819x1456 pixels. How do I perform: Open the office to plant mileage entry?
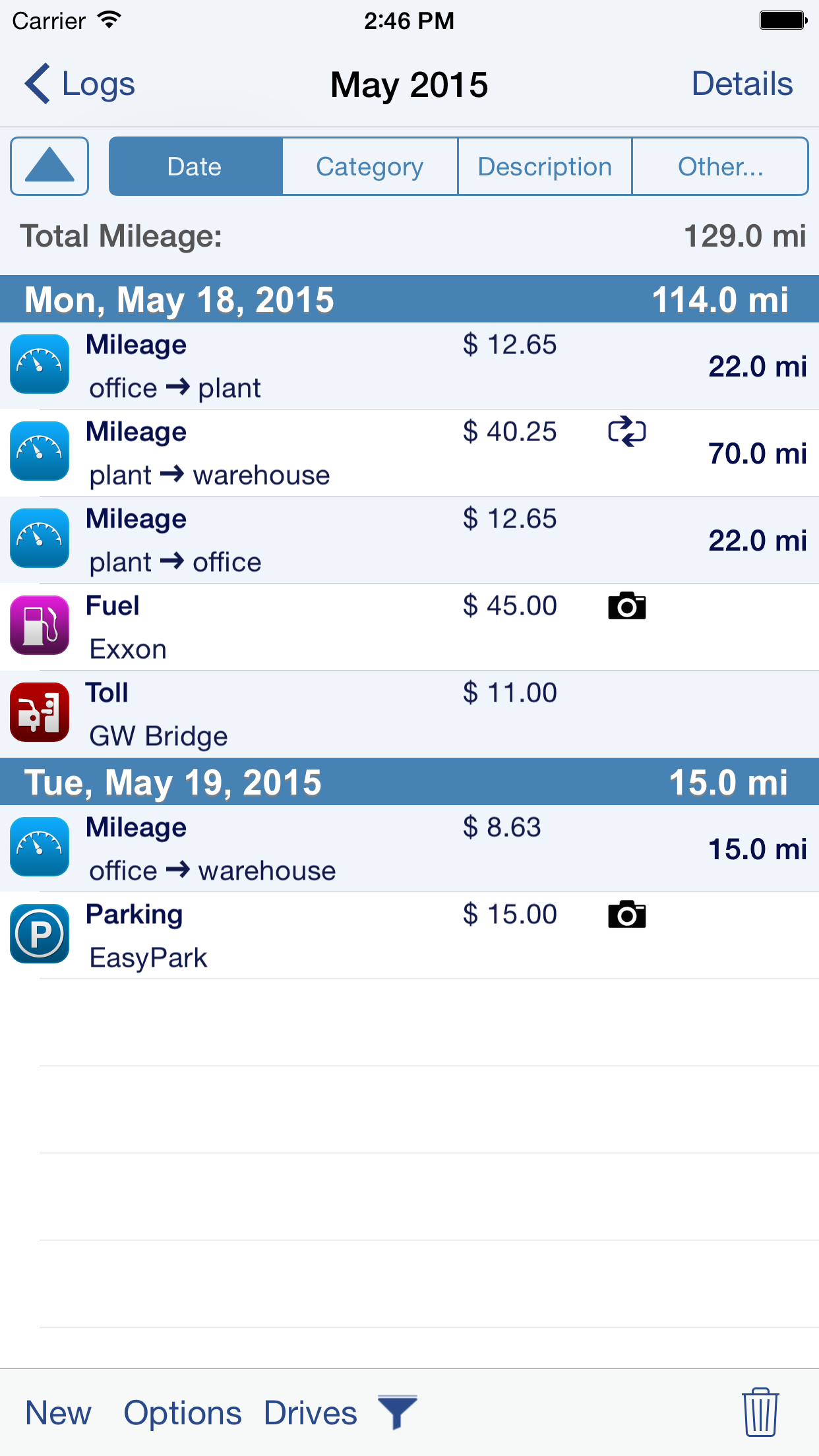(x=409, y=366)
